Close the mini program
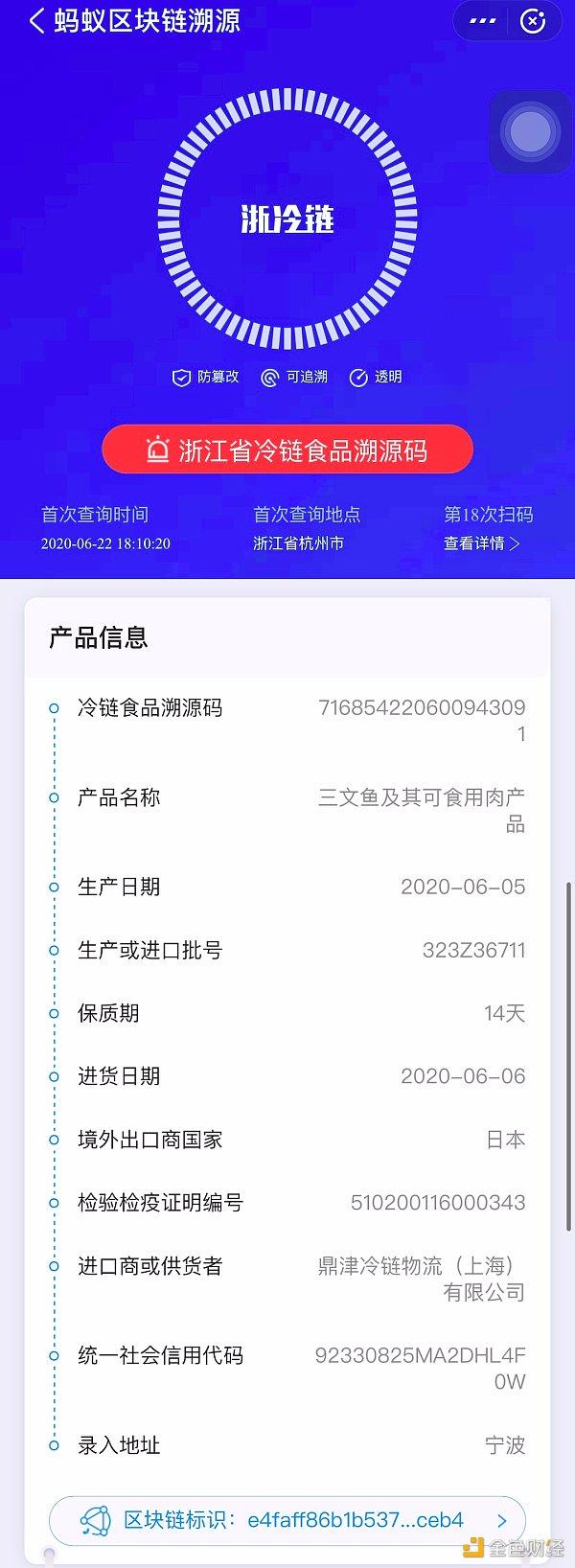 click(532, 21)
